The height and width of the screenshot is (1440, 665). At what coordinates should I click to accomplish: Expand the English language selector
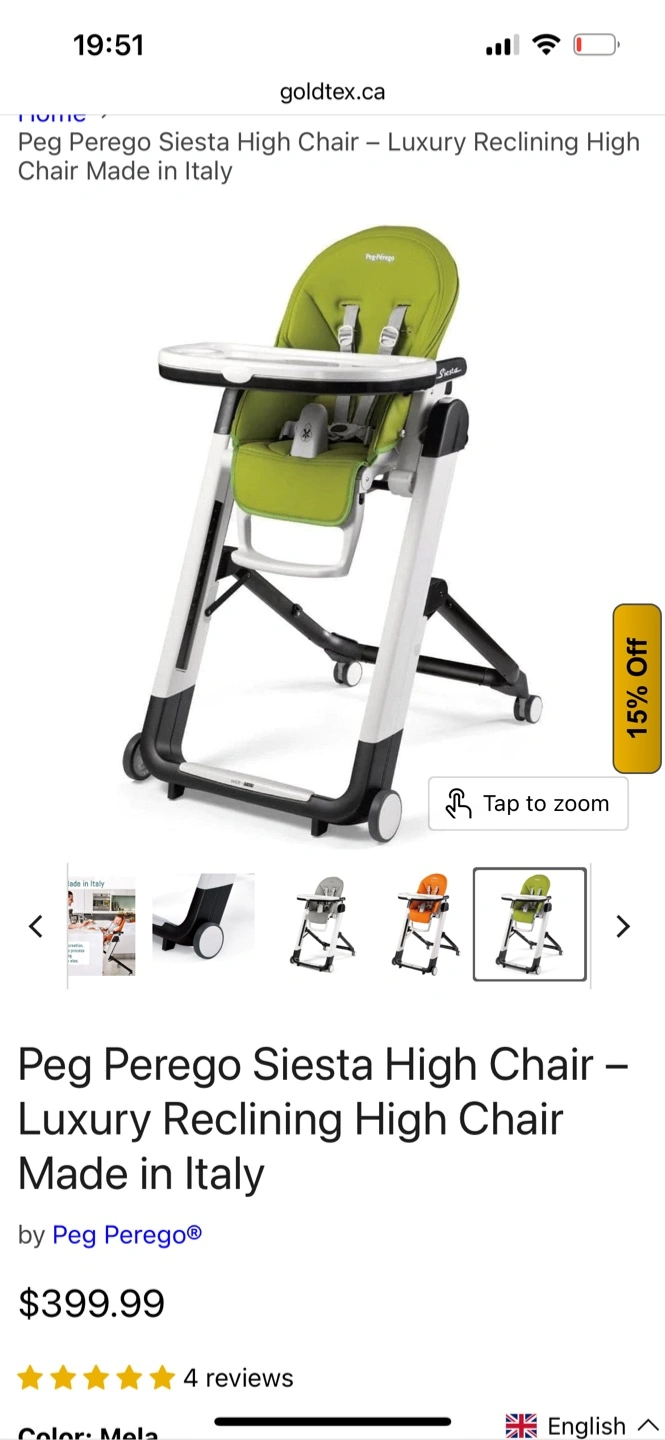[x=582, y=1425]
